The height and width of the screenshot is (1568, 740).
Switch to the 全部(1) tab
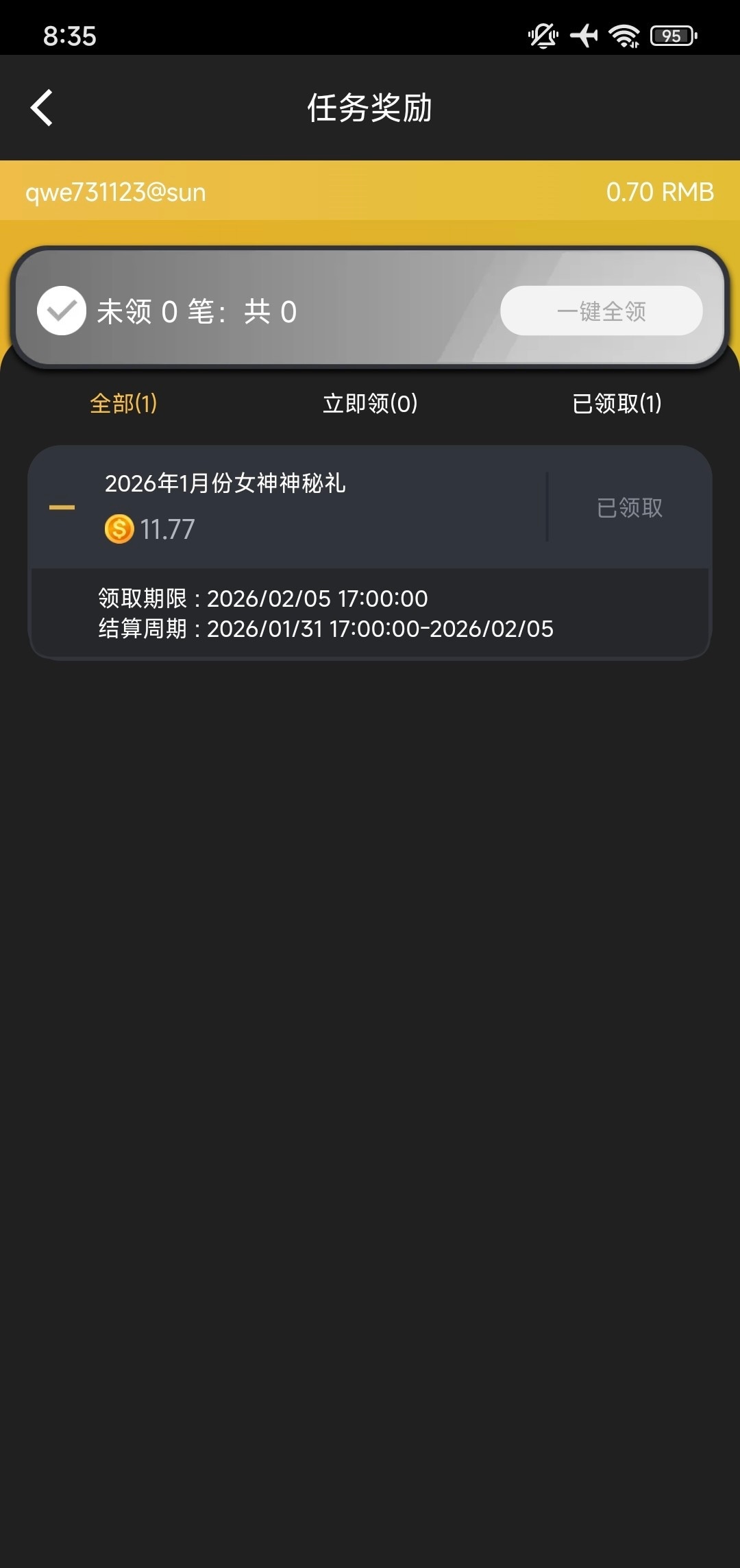click(123, 403)
